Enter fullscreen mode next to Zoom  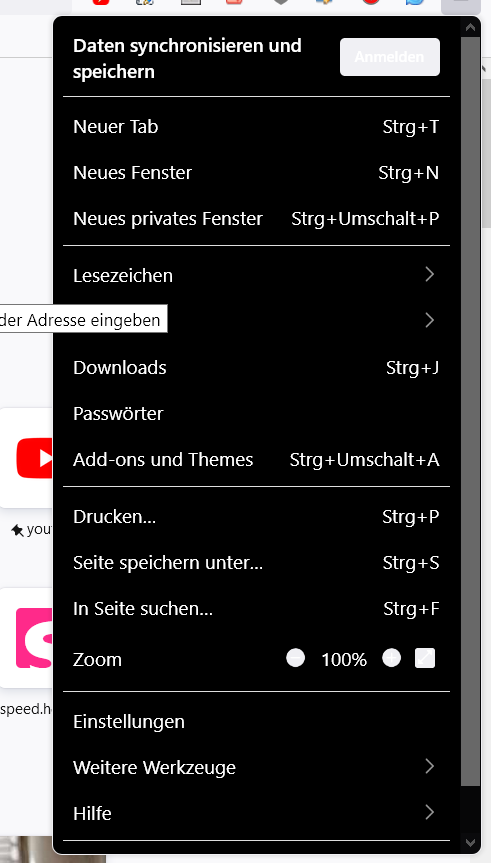[x=425, y=658]
